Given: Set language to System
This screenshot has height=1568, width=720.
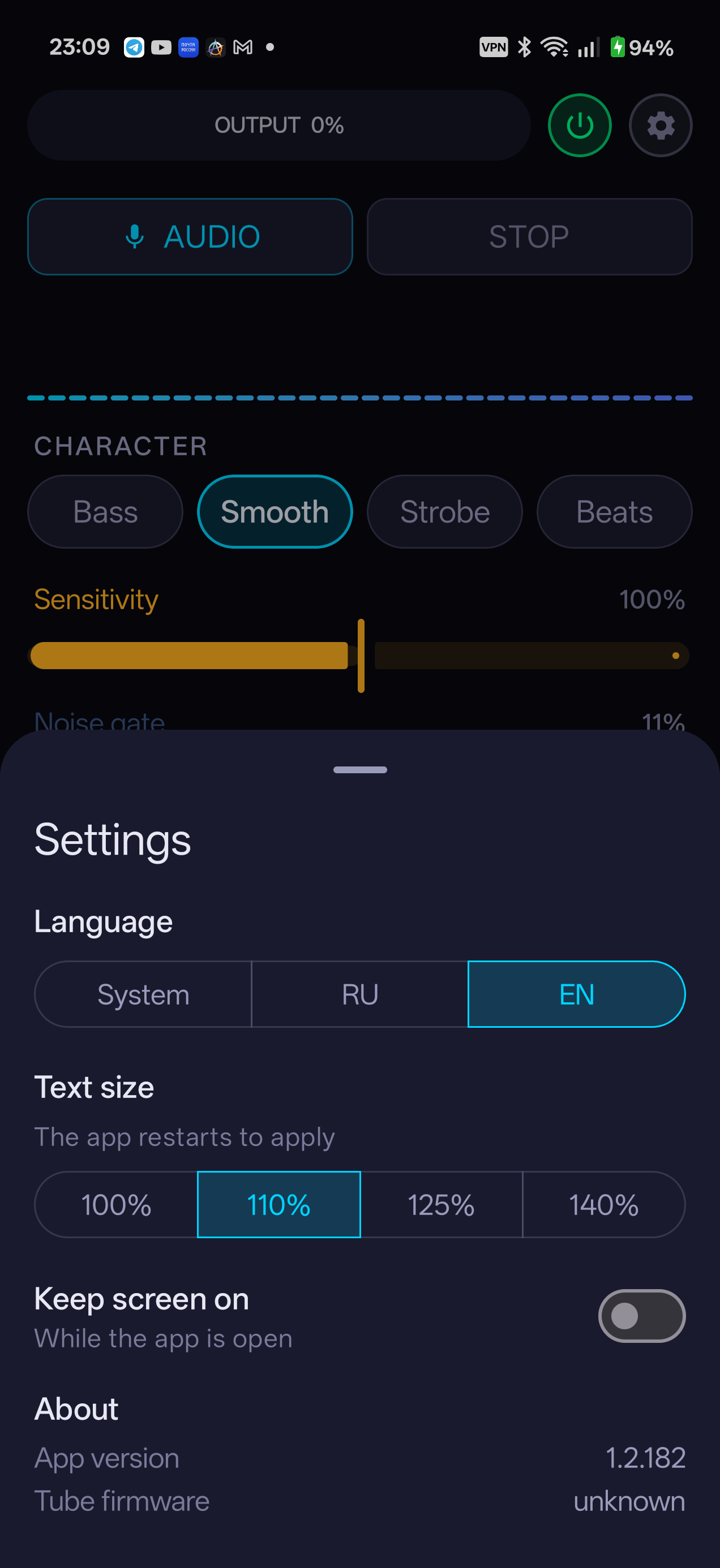Looking at the screenshot, I should point(143,994).
